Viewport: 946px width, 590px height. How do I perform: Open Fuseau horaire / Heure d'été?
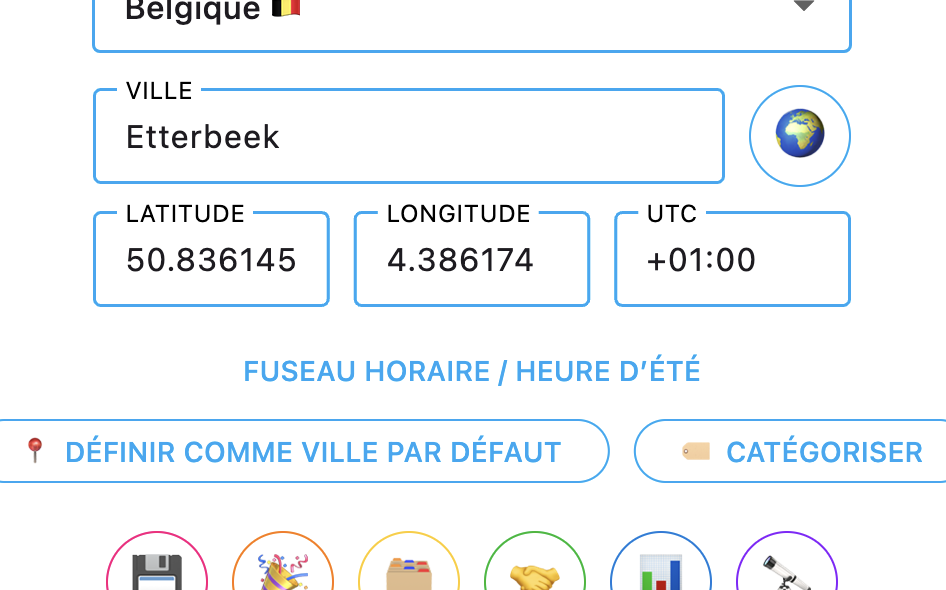[x=472, y=372]
